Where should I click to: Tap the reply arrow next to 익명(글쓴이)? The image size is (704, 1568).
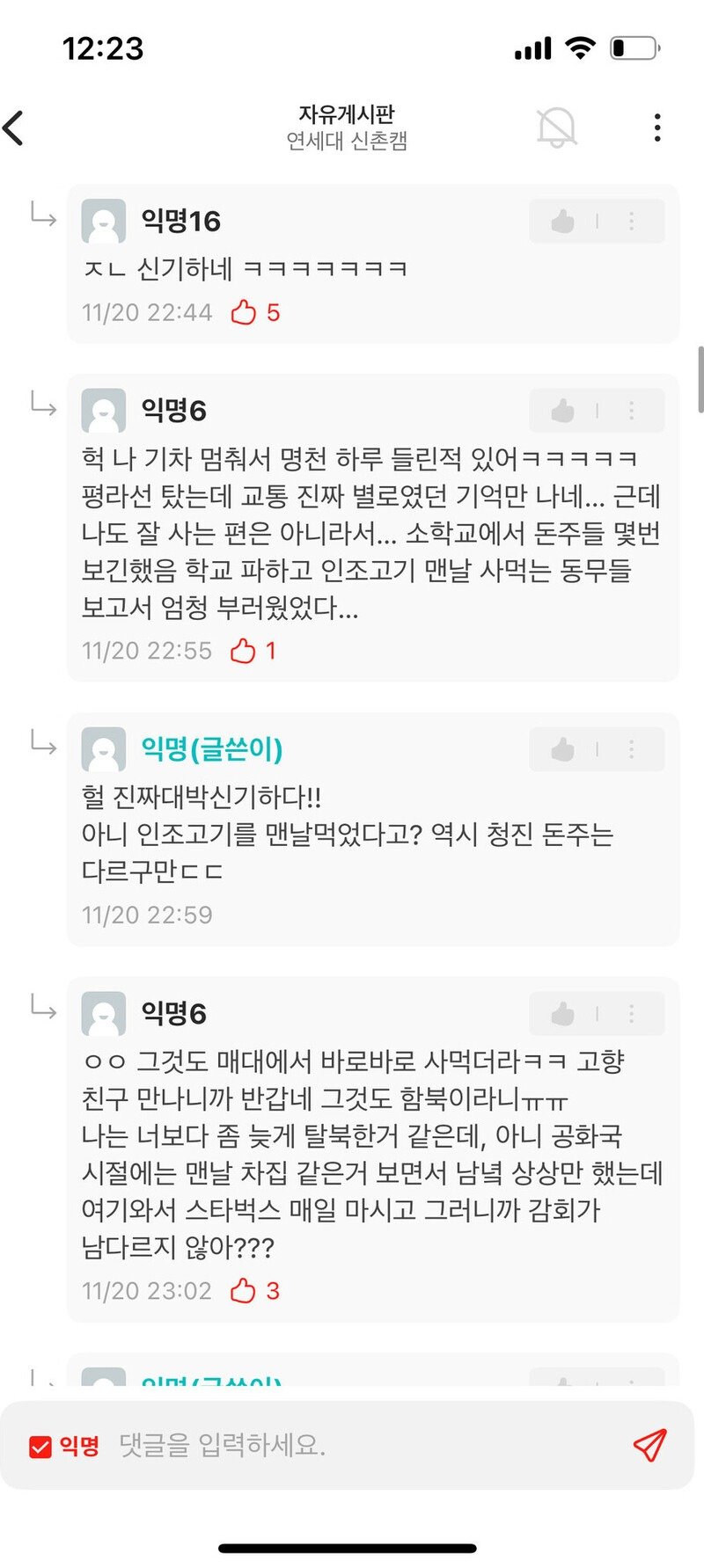click(40, 748)
